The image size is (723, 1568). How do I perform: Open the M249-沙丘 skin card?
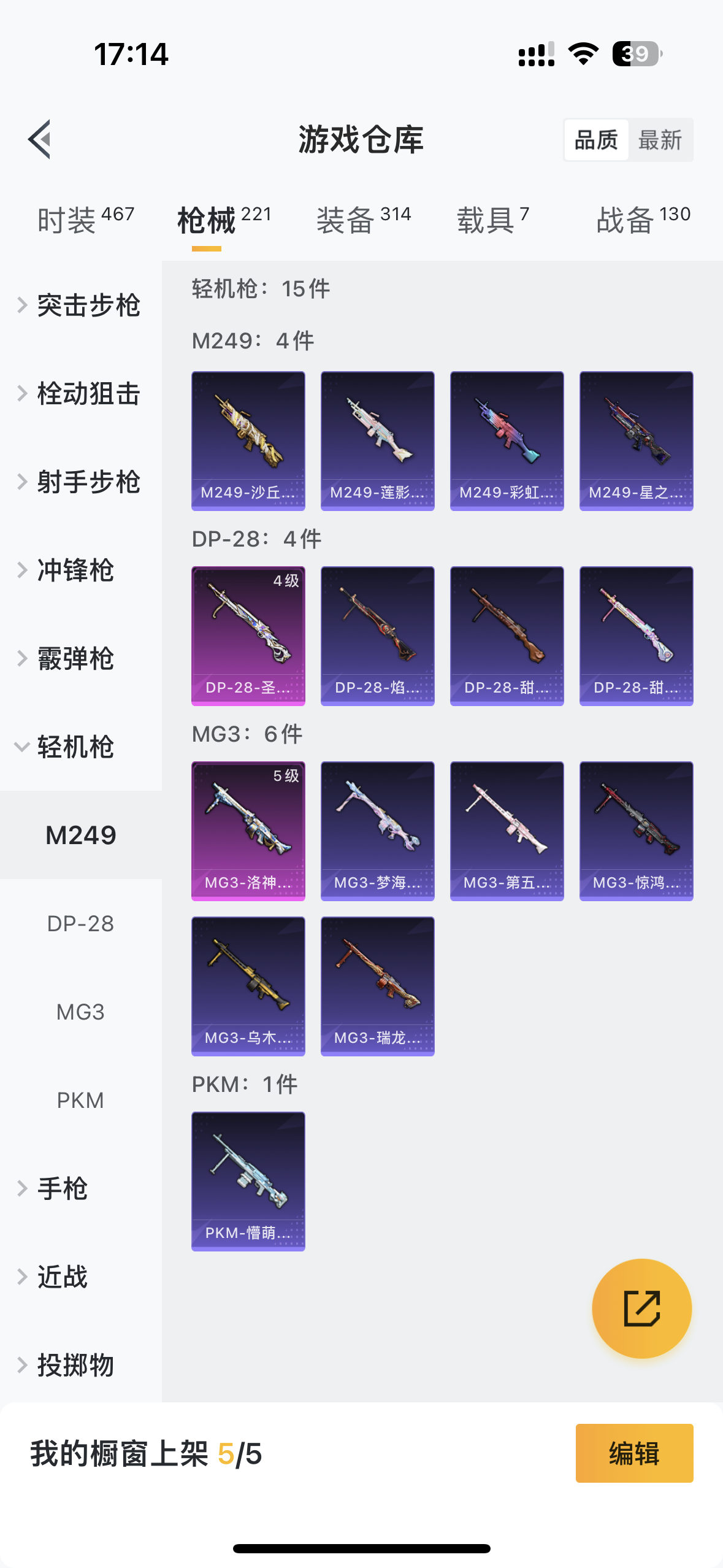click(248, 441)
